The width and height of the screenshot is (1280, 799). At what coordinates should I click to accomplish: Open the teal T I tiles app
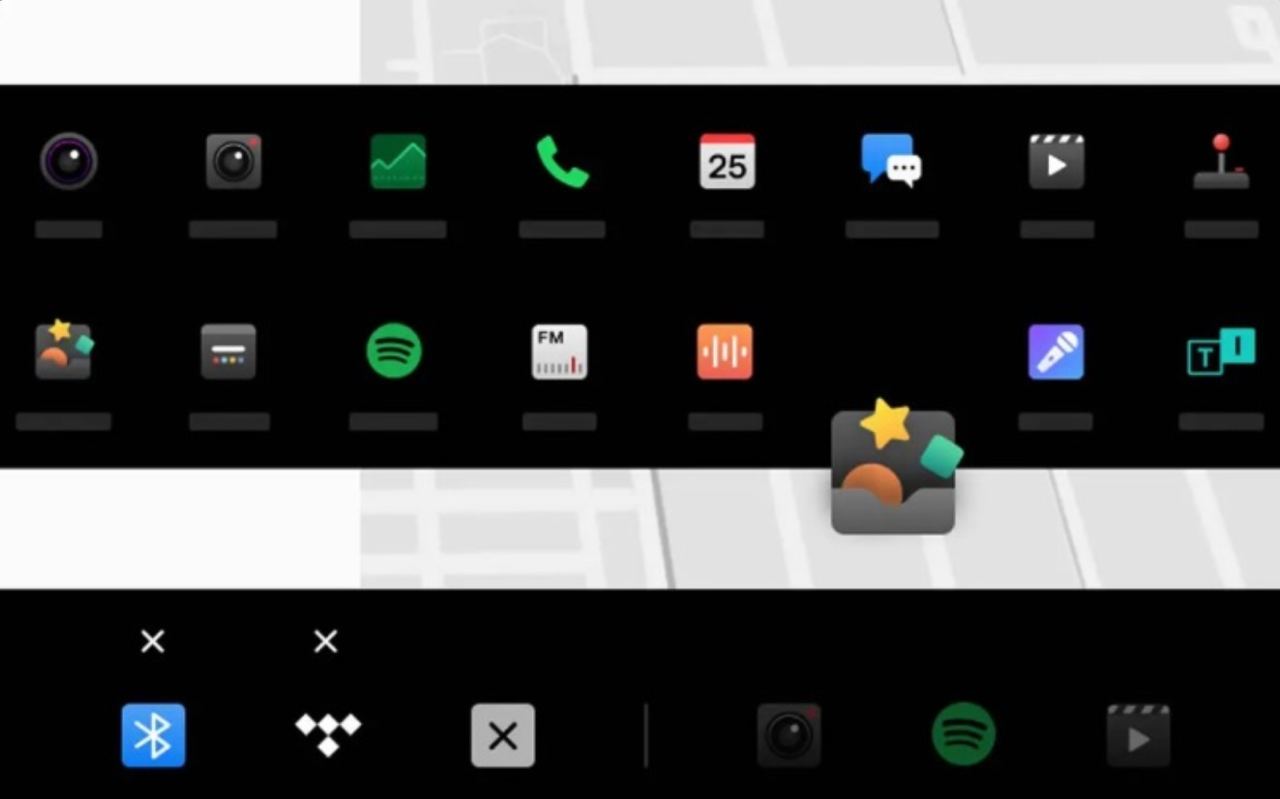(x=1220, y=352)
